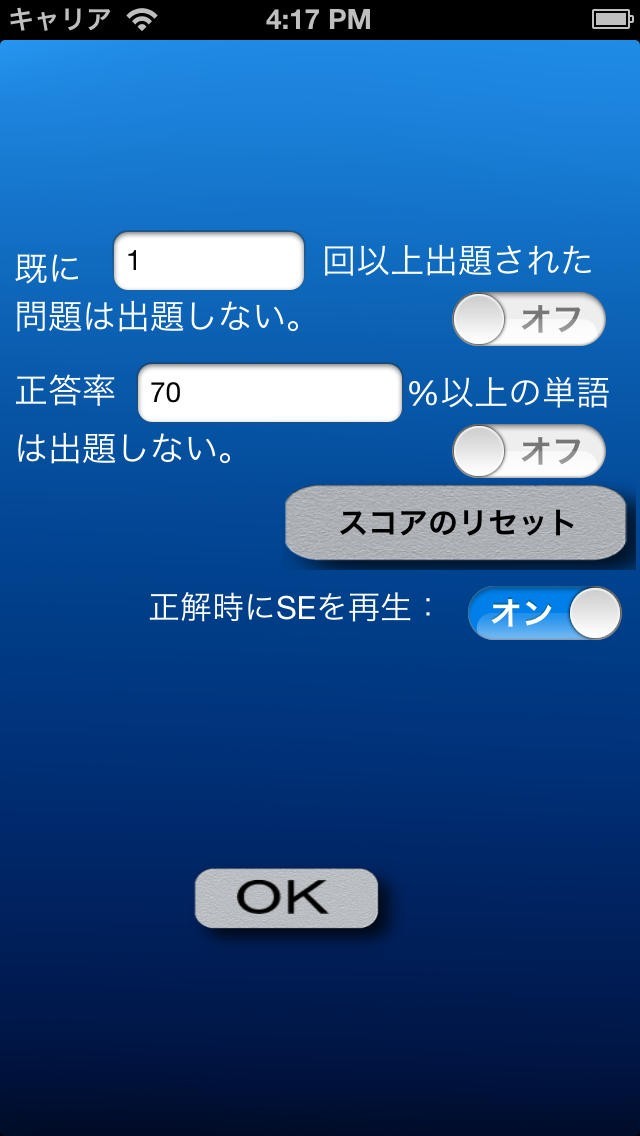Screen dimensions: 640x1136
Task: Turn off SE playback on correct answers
Action: pyautogui.click(x=544, y=613)
